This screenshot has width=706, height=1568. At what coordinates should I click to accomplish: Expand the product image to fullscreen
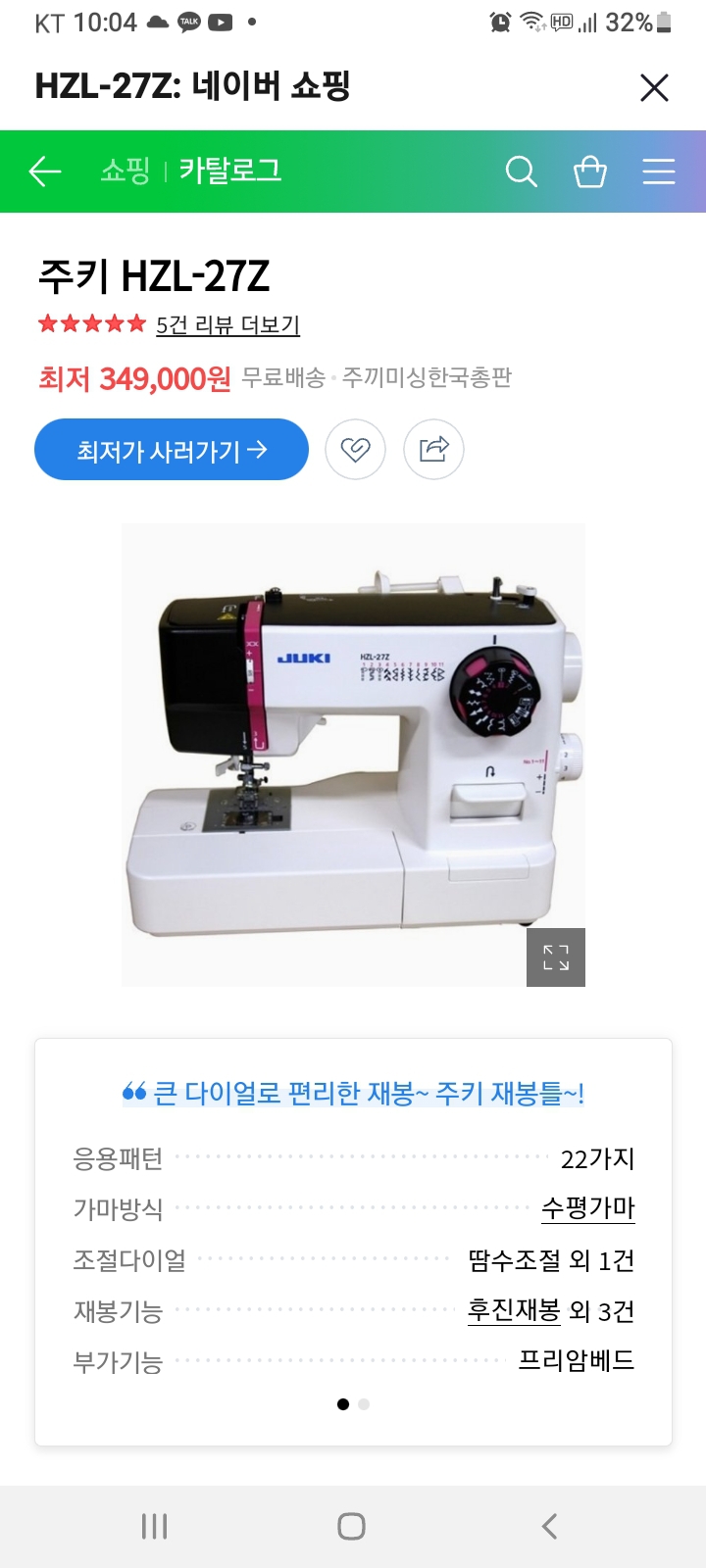555,957
